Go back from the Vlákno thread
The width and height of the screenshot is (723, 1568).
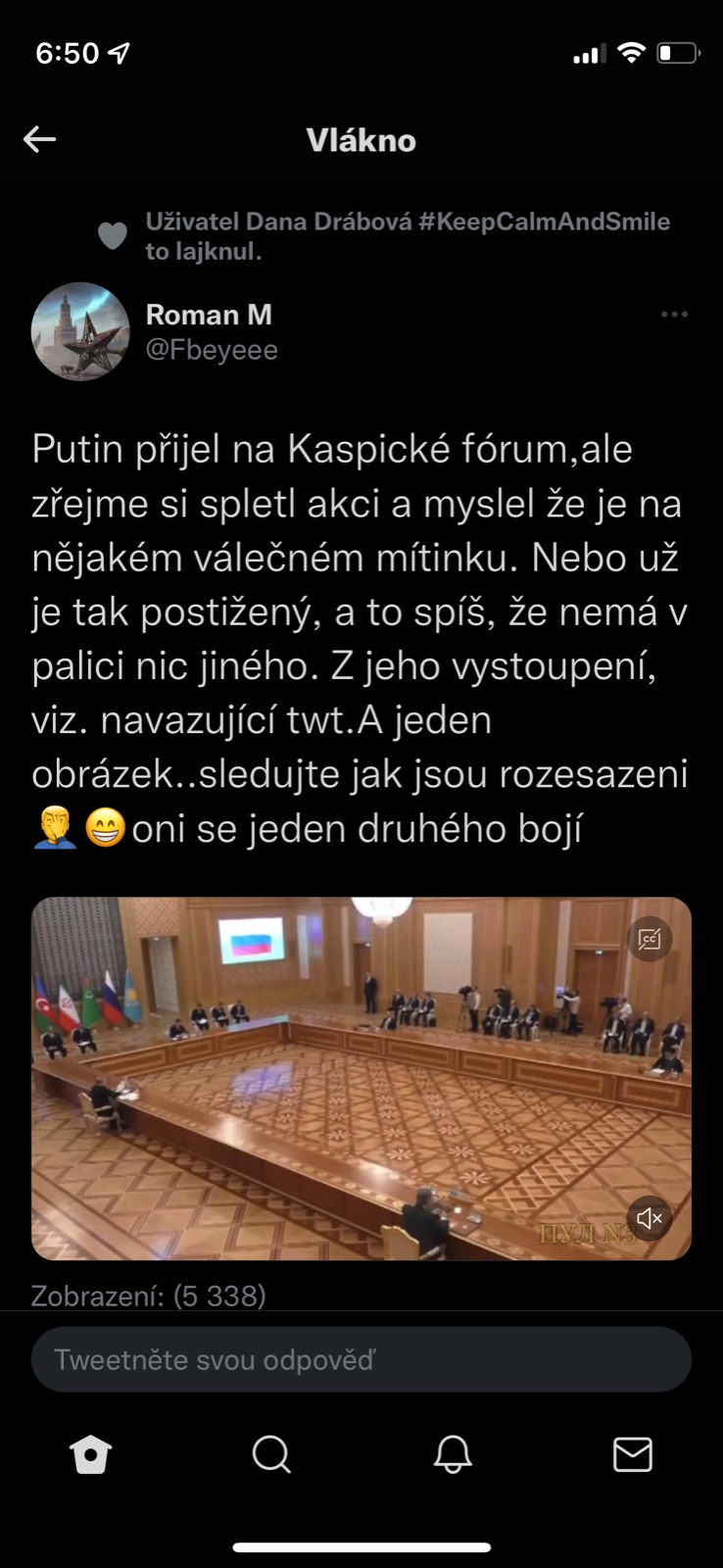click(x=40, y=139)
